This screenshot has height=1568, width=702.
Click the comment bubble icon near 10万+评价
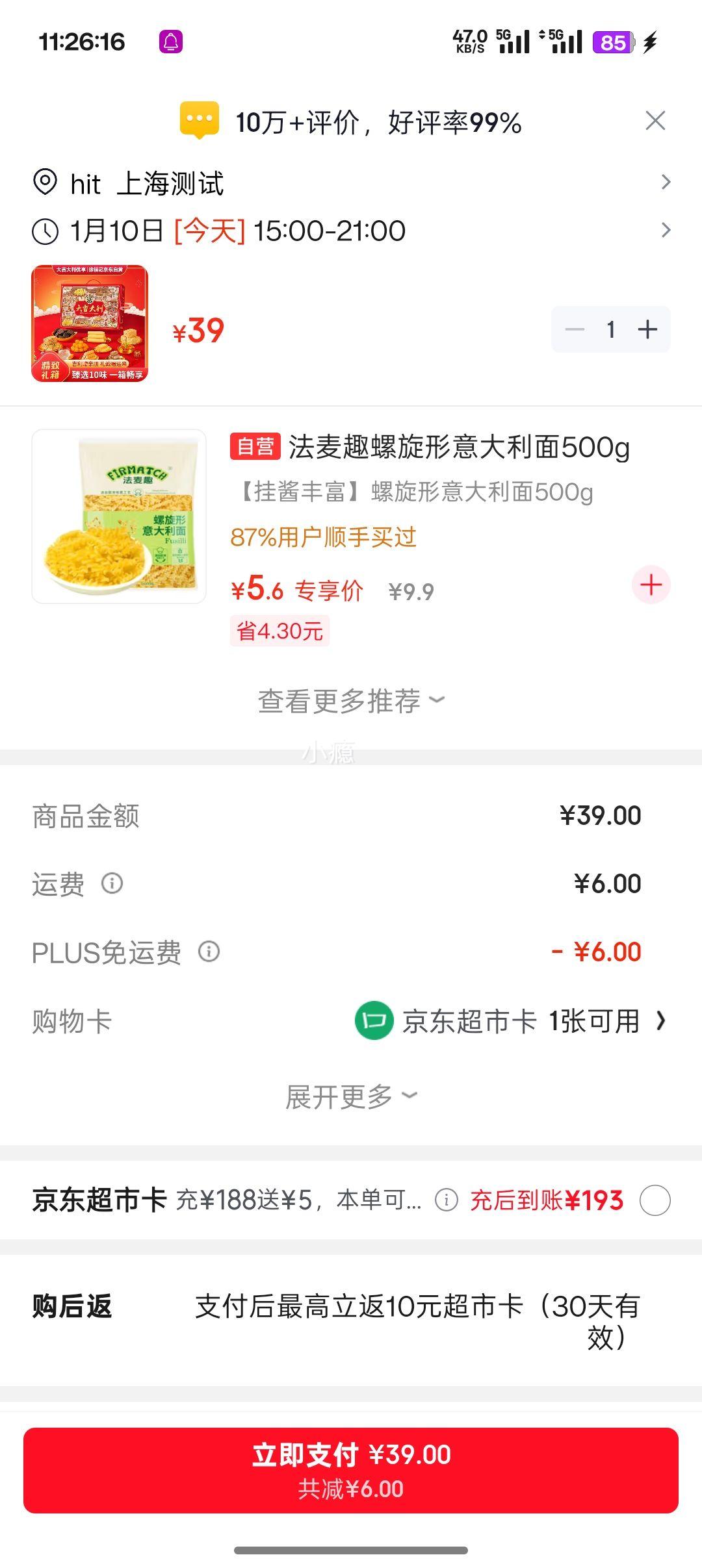click(201, 120)
